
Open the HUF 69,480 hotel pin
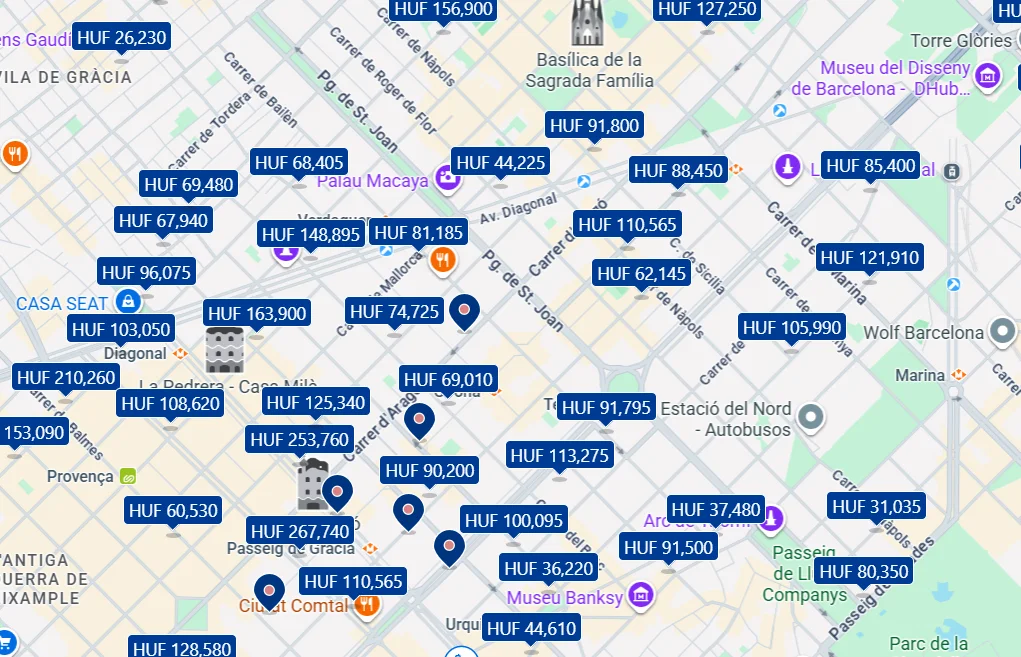(x=189, y=184)
